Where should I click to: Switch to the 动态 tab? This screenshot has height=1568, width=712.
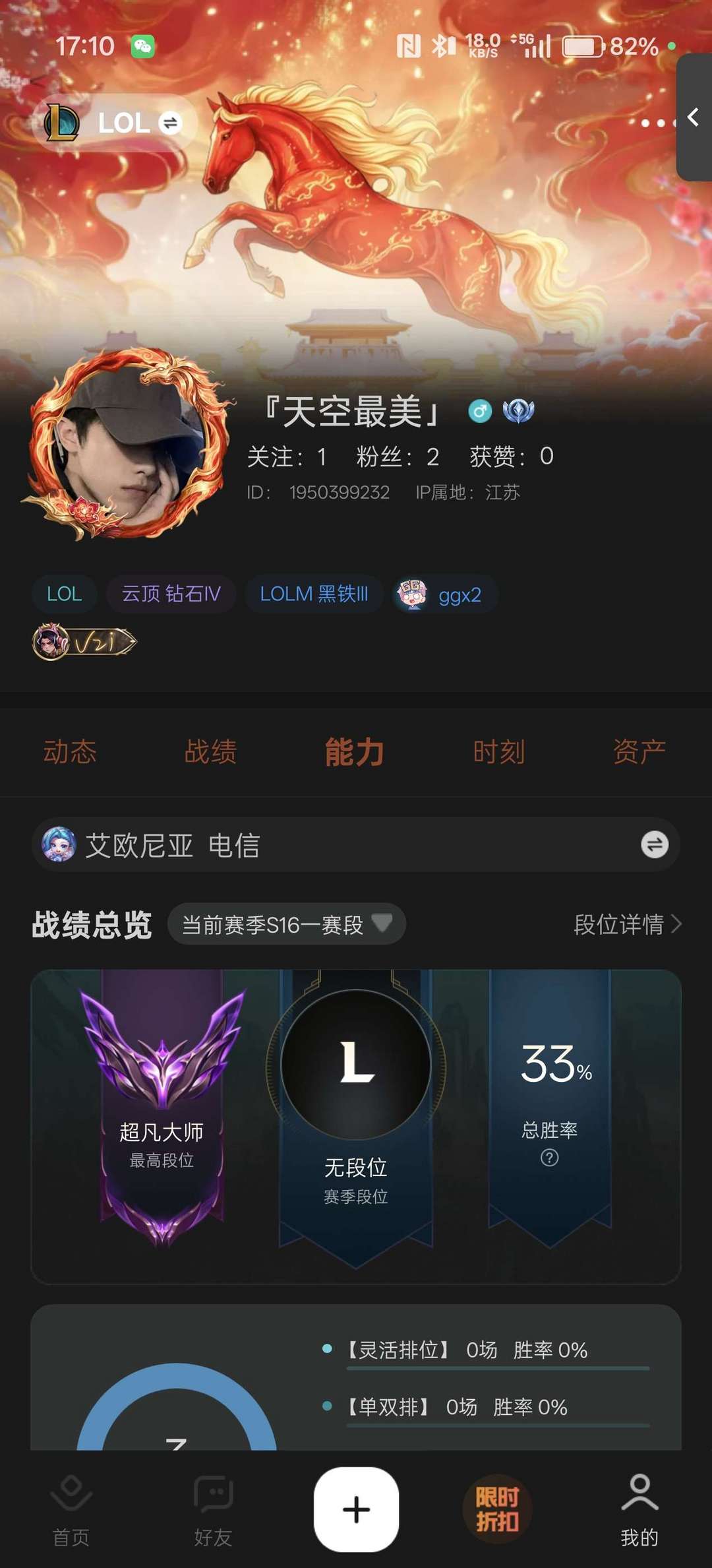[70, 752]
